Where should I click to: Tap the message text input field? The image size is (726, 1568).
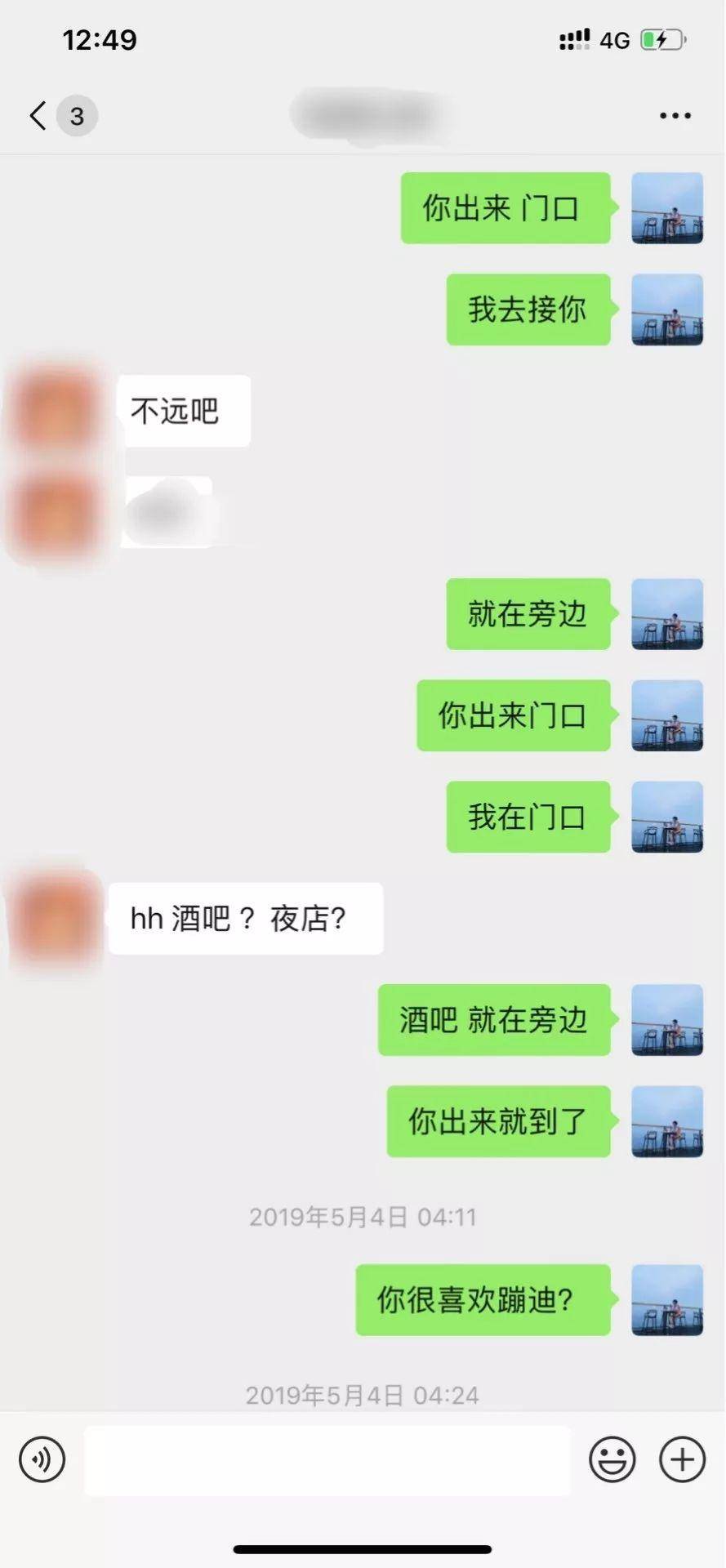[327, 1460]
